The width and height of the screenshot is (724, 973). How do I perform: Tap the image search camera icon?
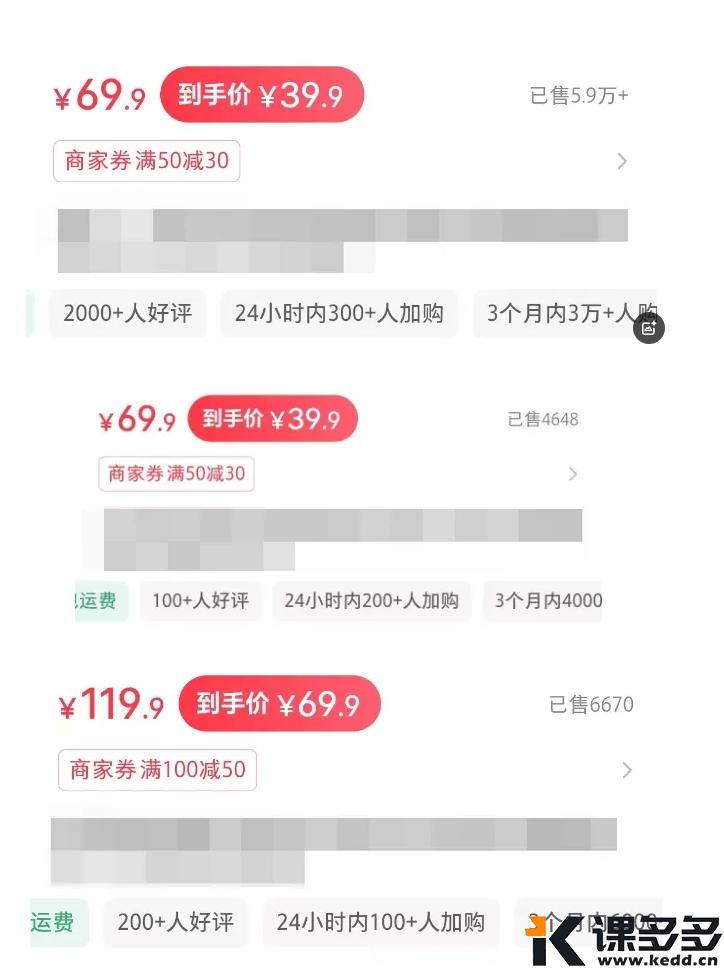tap(649, 328)
